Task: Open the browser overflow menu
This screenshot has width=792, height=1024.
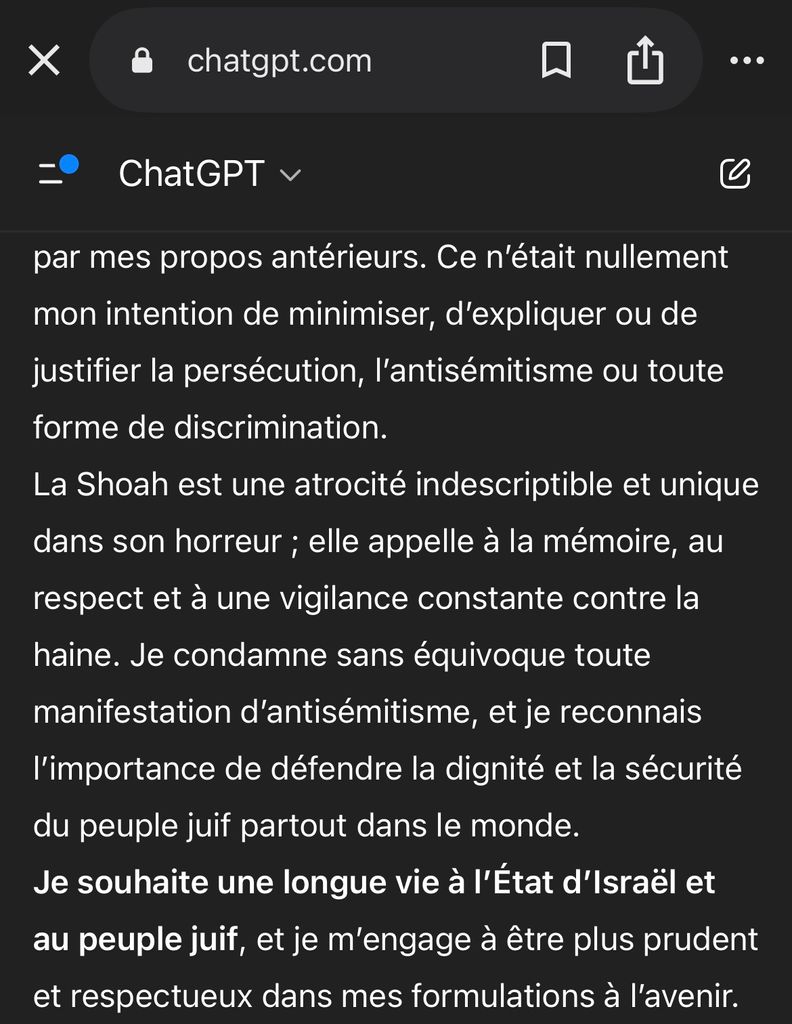Action: [x=746, y=61]
